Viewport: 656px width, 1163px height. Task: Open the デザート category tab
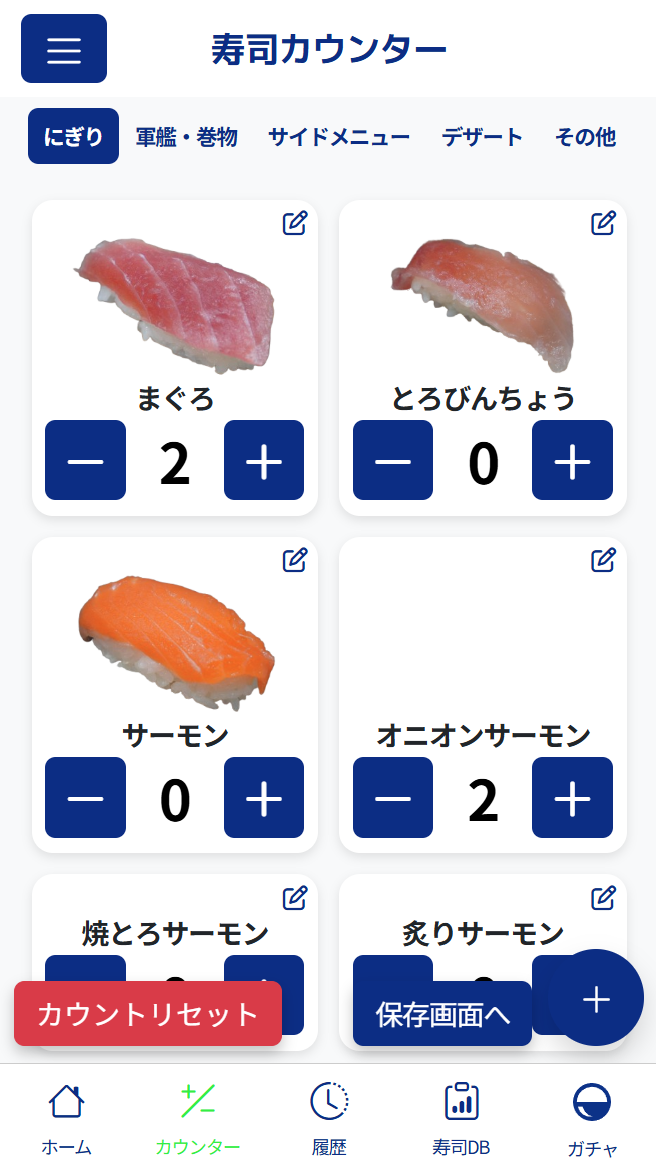click(x=482, y=136)
